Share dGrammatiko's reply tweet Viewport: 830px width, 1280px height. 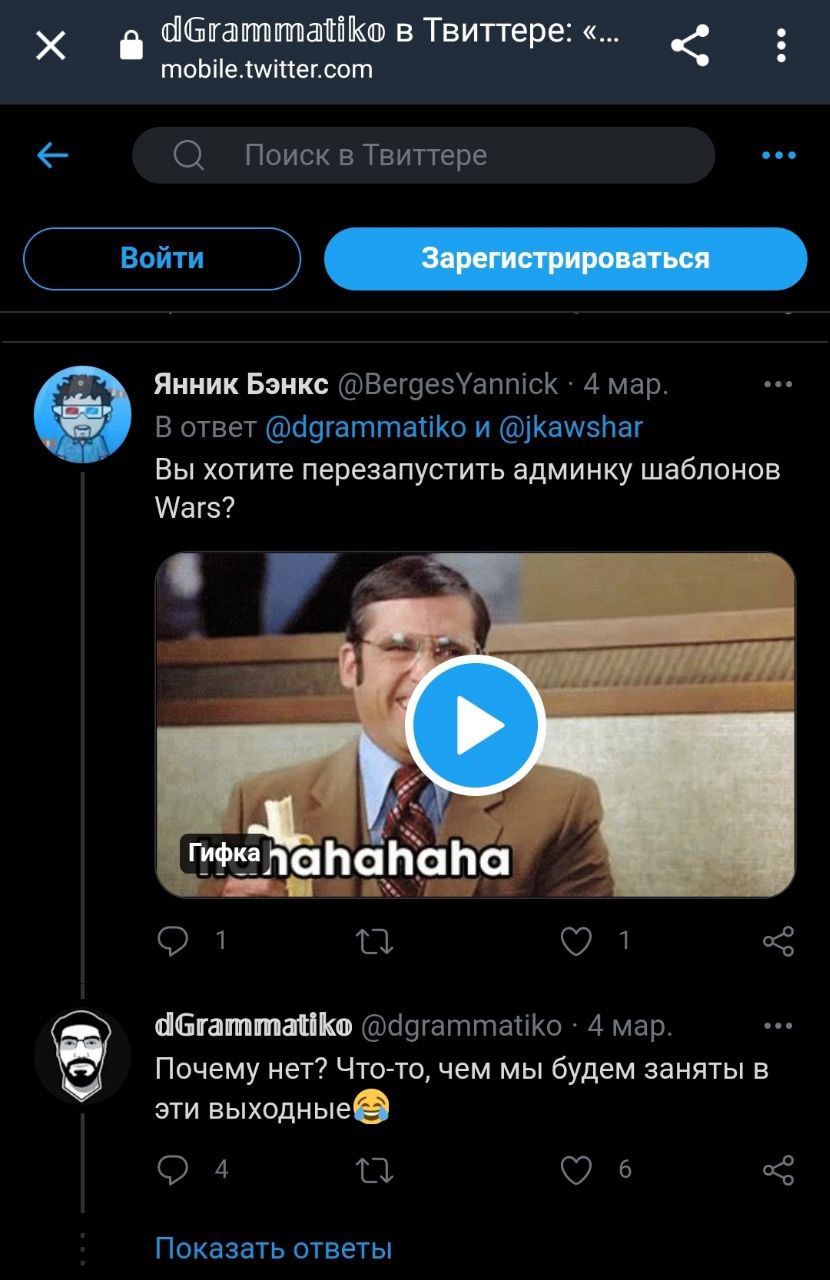pyautogui.click(x=778, y=1169)
